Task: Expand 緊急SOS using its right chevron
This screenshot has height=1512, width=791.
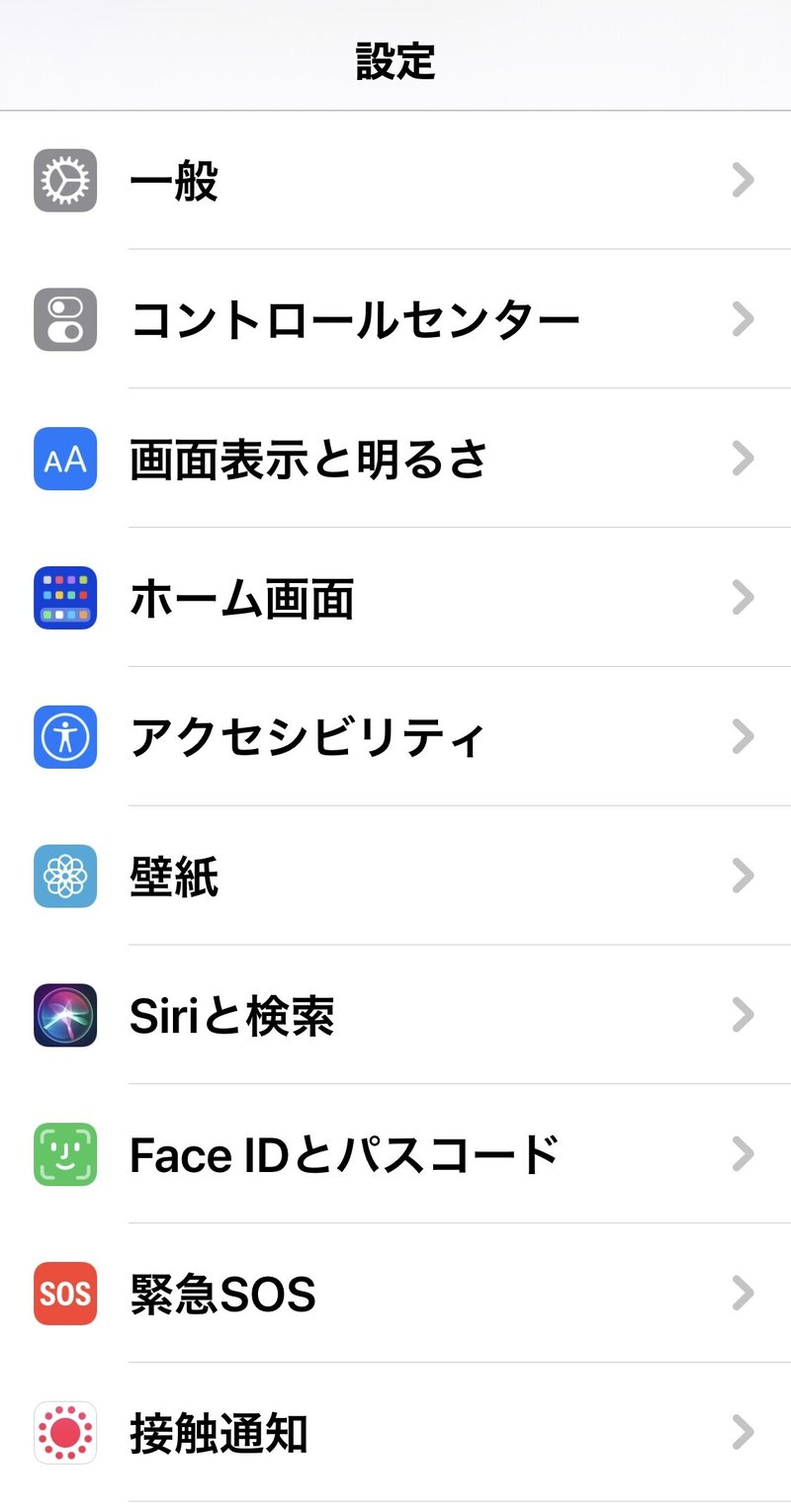Action: click(x=743, y=1294)
